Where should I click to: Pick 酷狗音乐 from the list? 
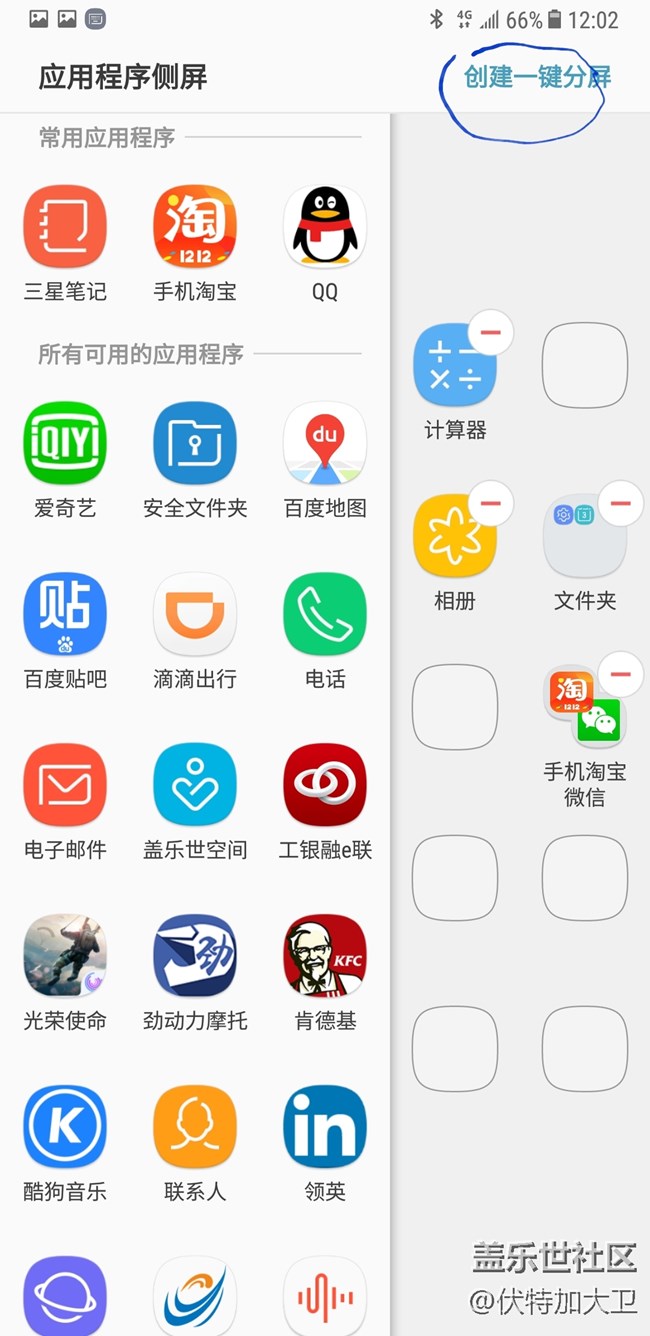click(x=65, y=1127)
